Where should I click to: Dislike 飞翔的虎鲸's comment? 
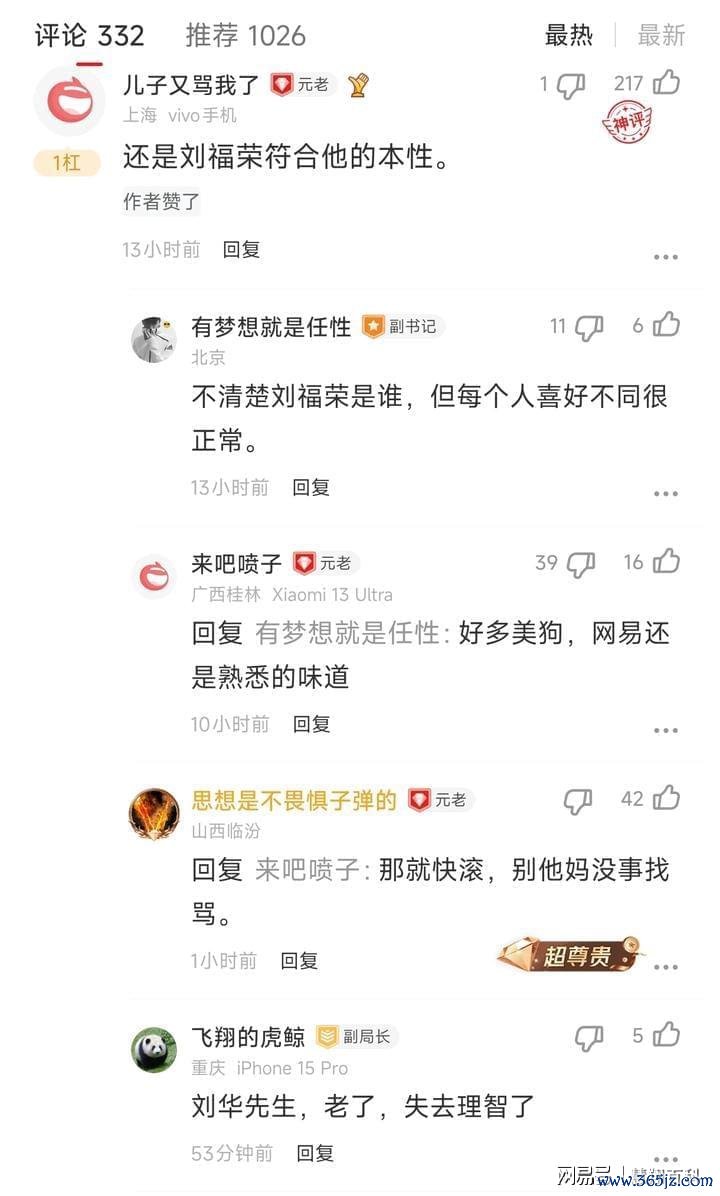pos(588,1038)
